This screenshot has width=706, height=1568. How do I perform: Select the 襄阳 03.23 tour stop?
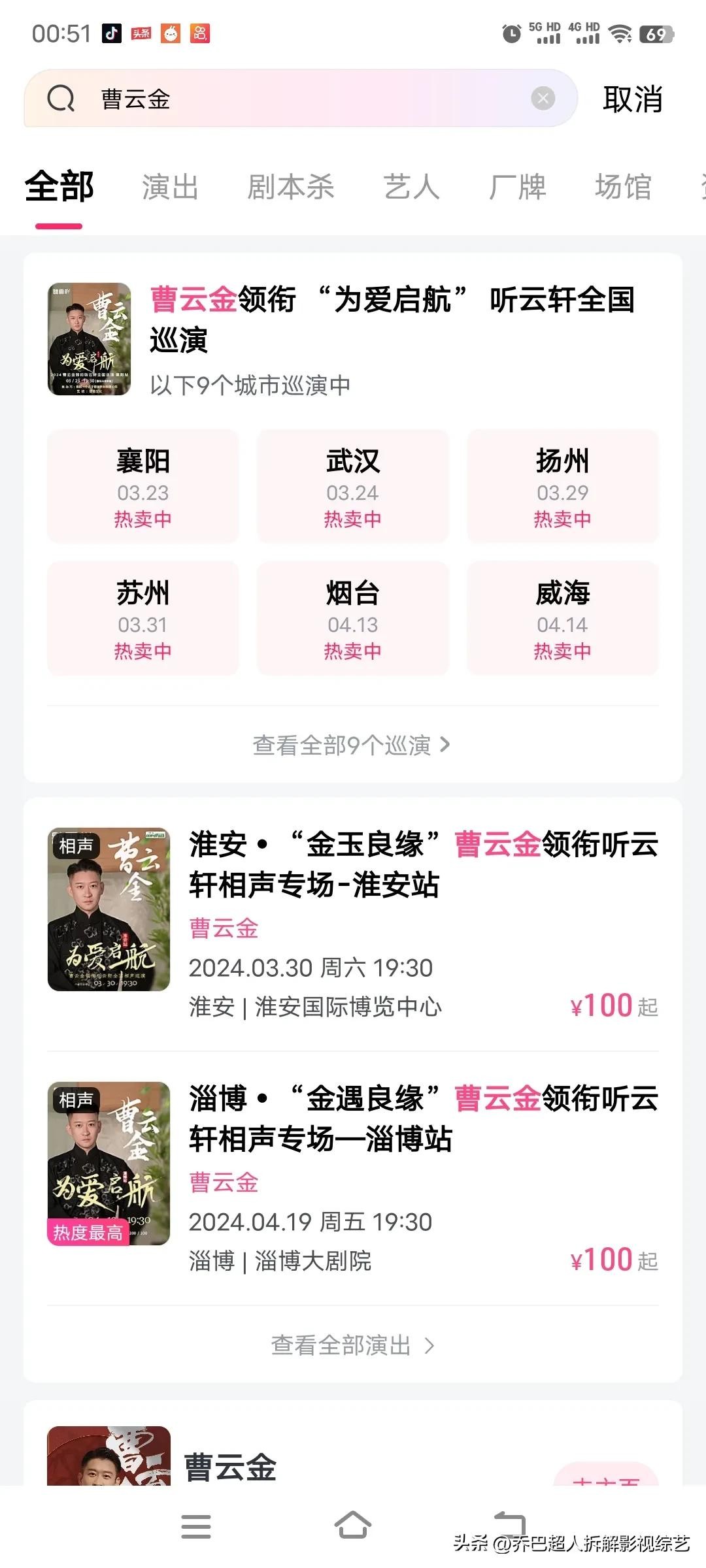click(x=143, y=487)
